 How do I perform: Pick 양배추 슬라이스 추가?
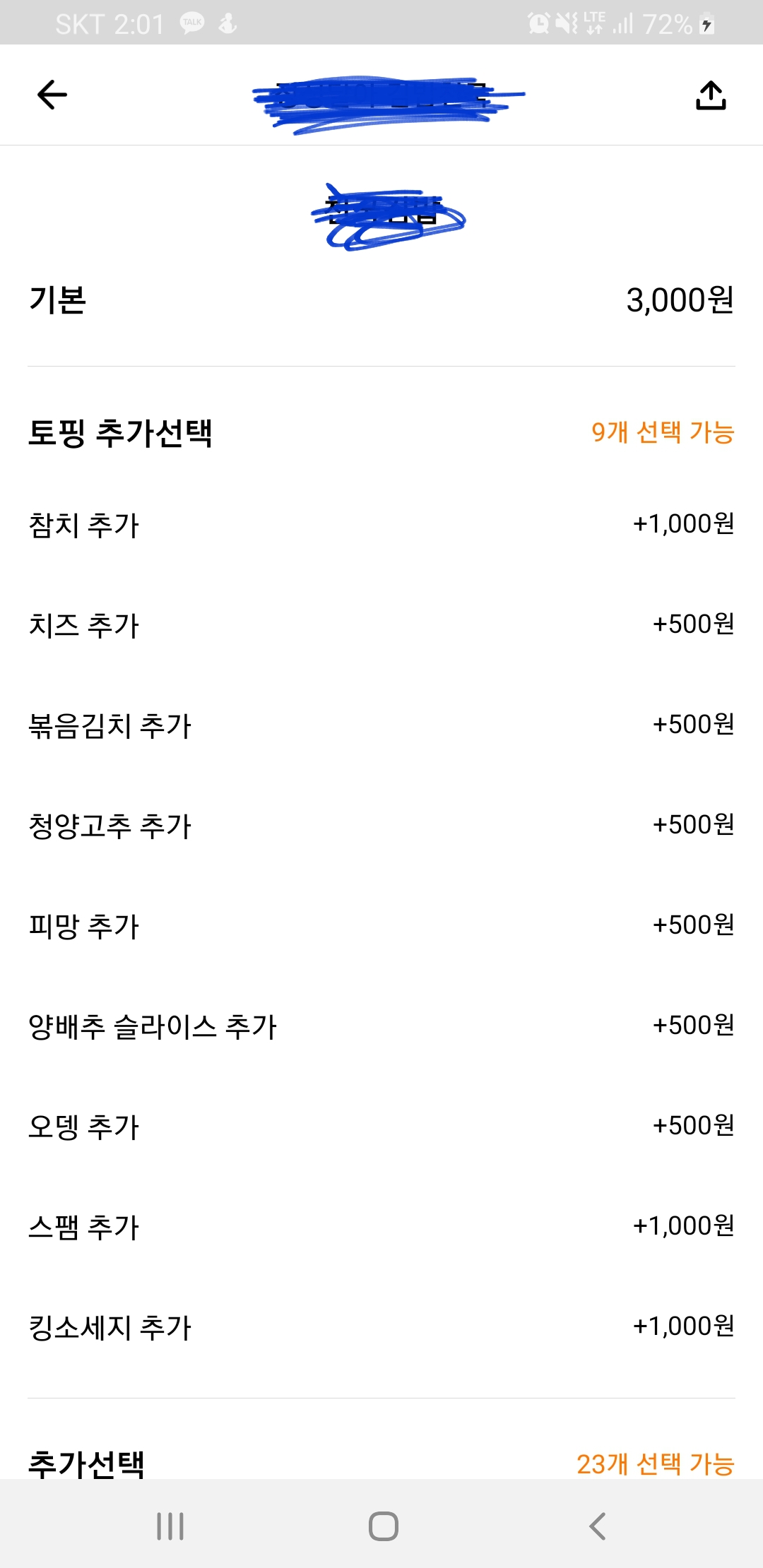[381, 1026]
